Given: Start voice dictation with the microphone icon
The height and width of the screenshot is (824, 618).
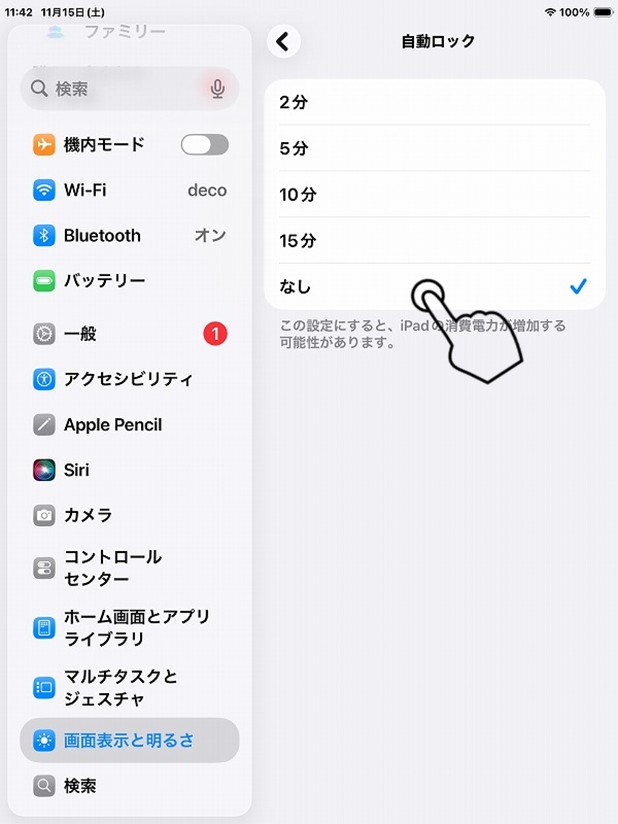Looking at the screenshot, I should [x=217, y=89].
